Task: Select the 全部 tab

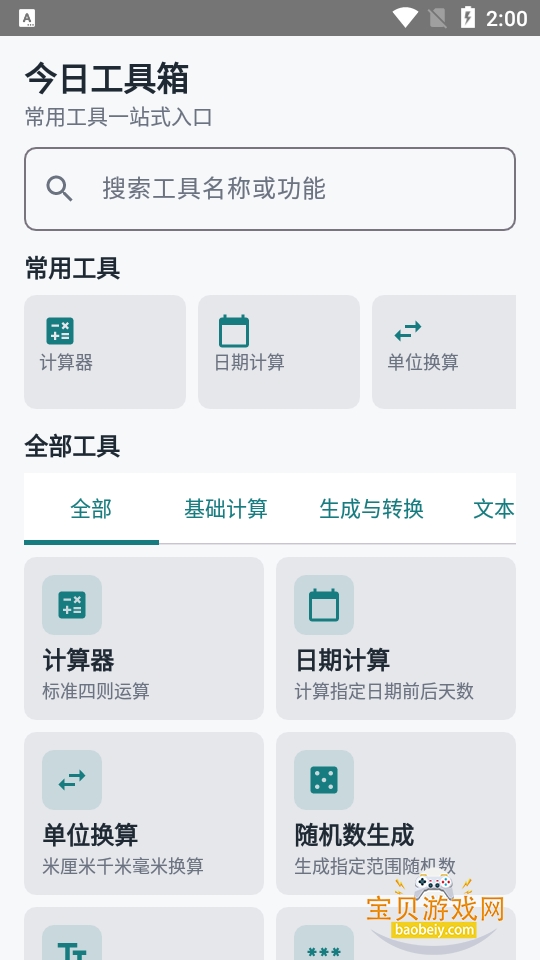Action: point(91,509)
